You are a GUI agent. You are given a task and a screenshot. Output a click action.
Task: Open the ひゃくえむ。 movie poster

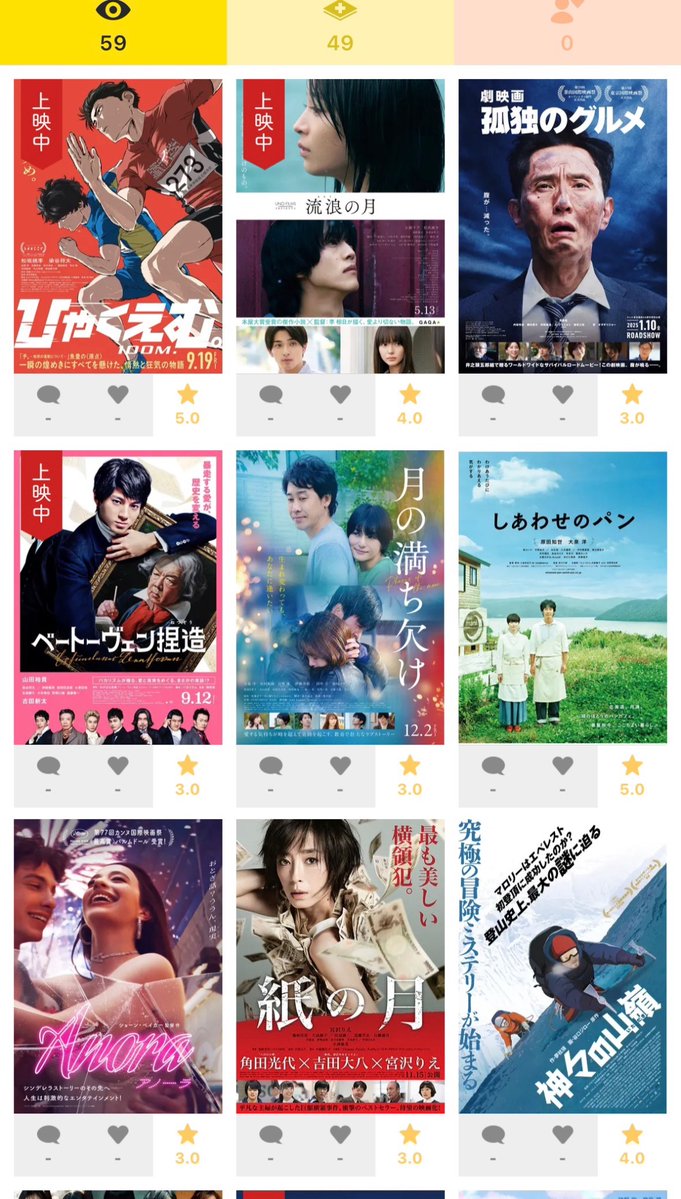[x=118, y=227]
